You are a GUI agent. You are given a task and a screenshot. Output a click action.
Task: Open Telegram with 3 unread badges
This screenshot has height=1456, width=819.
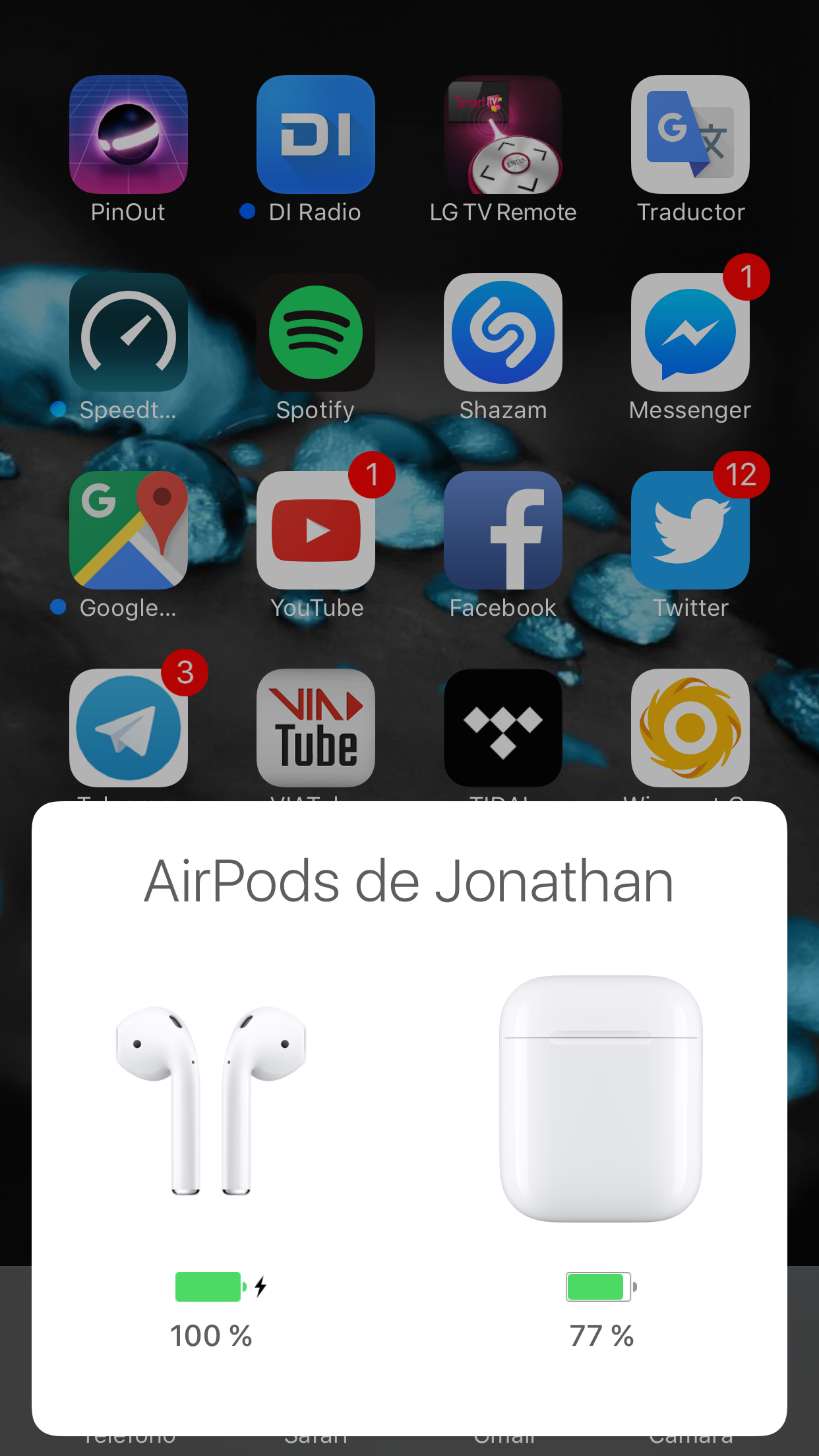click(x=129, y=728)
